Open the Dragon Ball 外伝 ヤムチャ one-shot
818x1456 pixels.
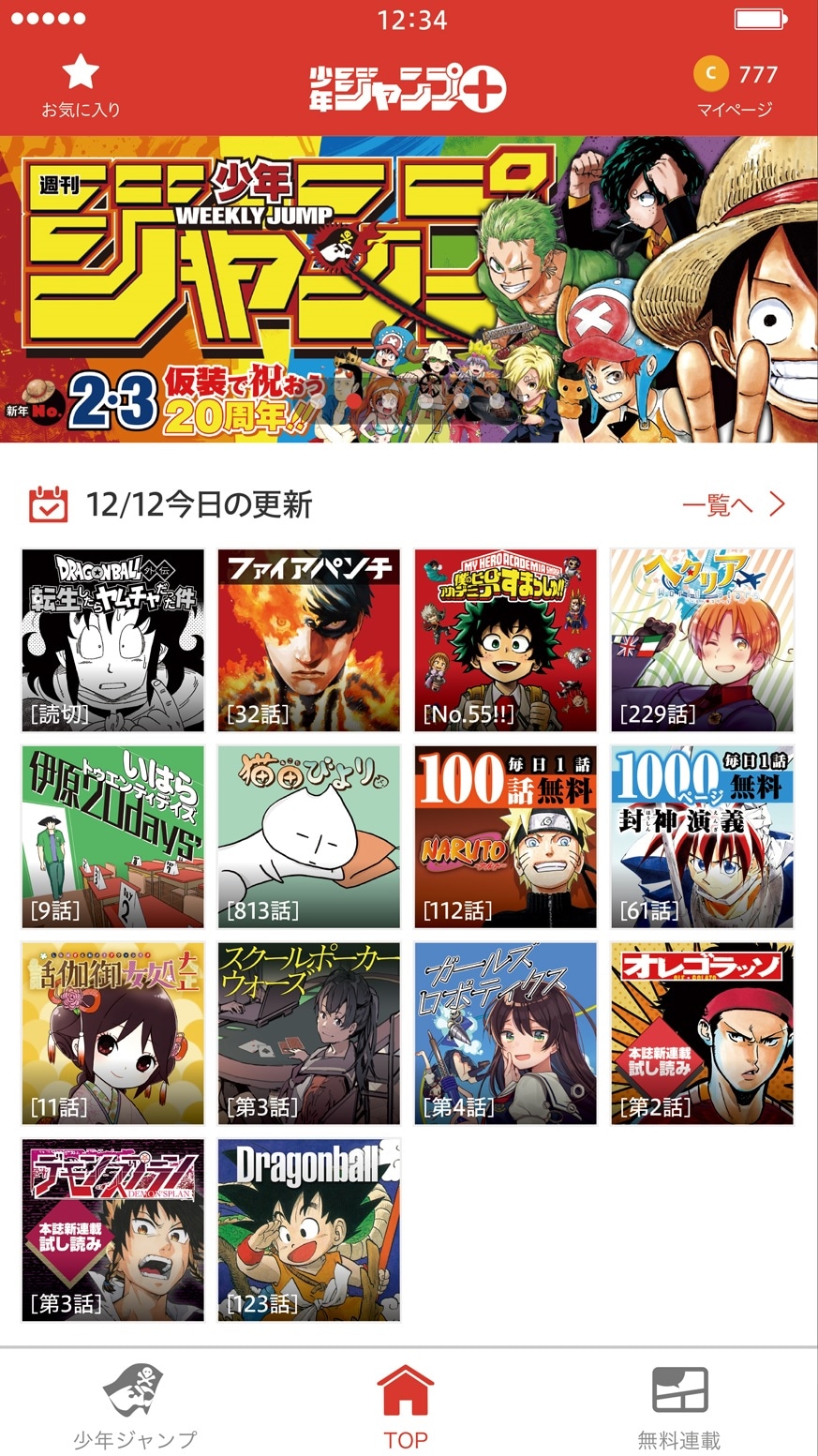[112, 640]
